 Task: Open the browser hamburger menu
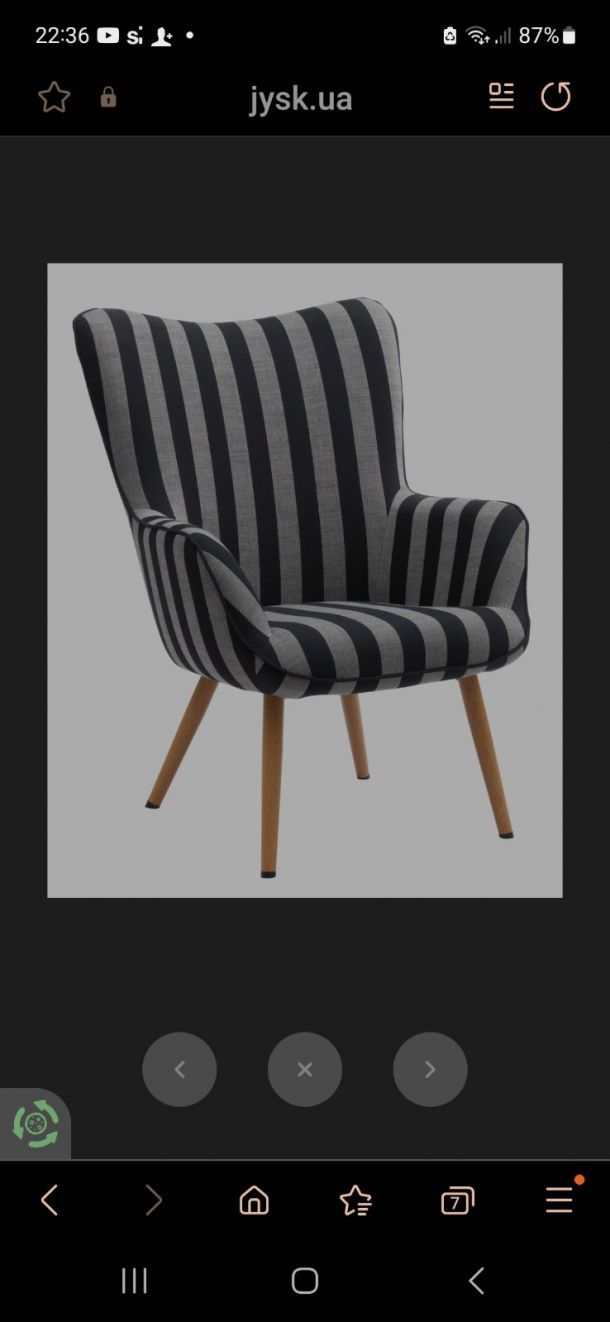(x=559, y=1199)
